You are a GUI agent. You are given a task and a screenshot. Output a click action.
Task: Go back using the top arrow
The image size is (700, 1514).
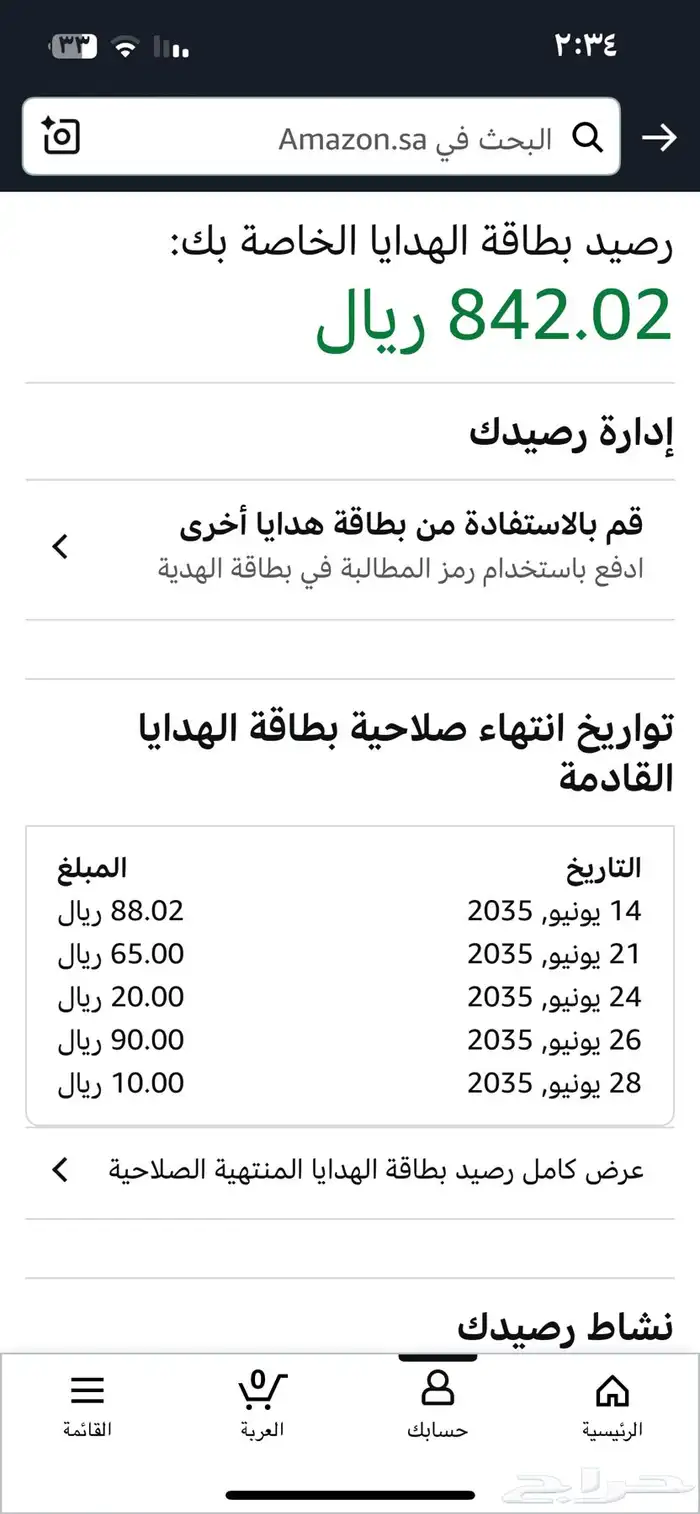(659, 138)
